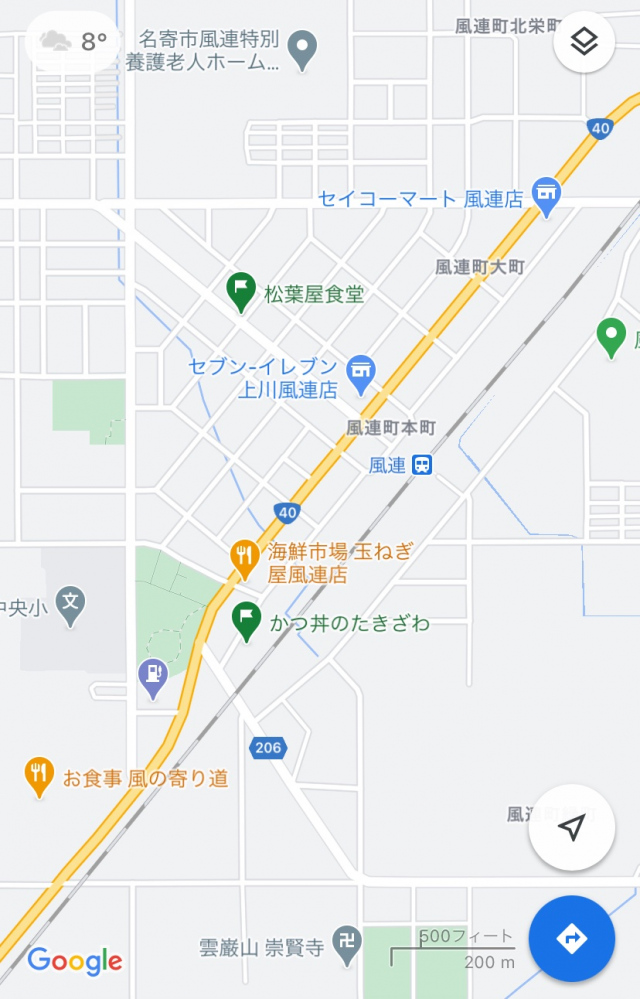Screen dimensions: 640x999
Task: Start directions with the blue button
Action: coord(571,939)
